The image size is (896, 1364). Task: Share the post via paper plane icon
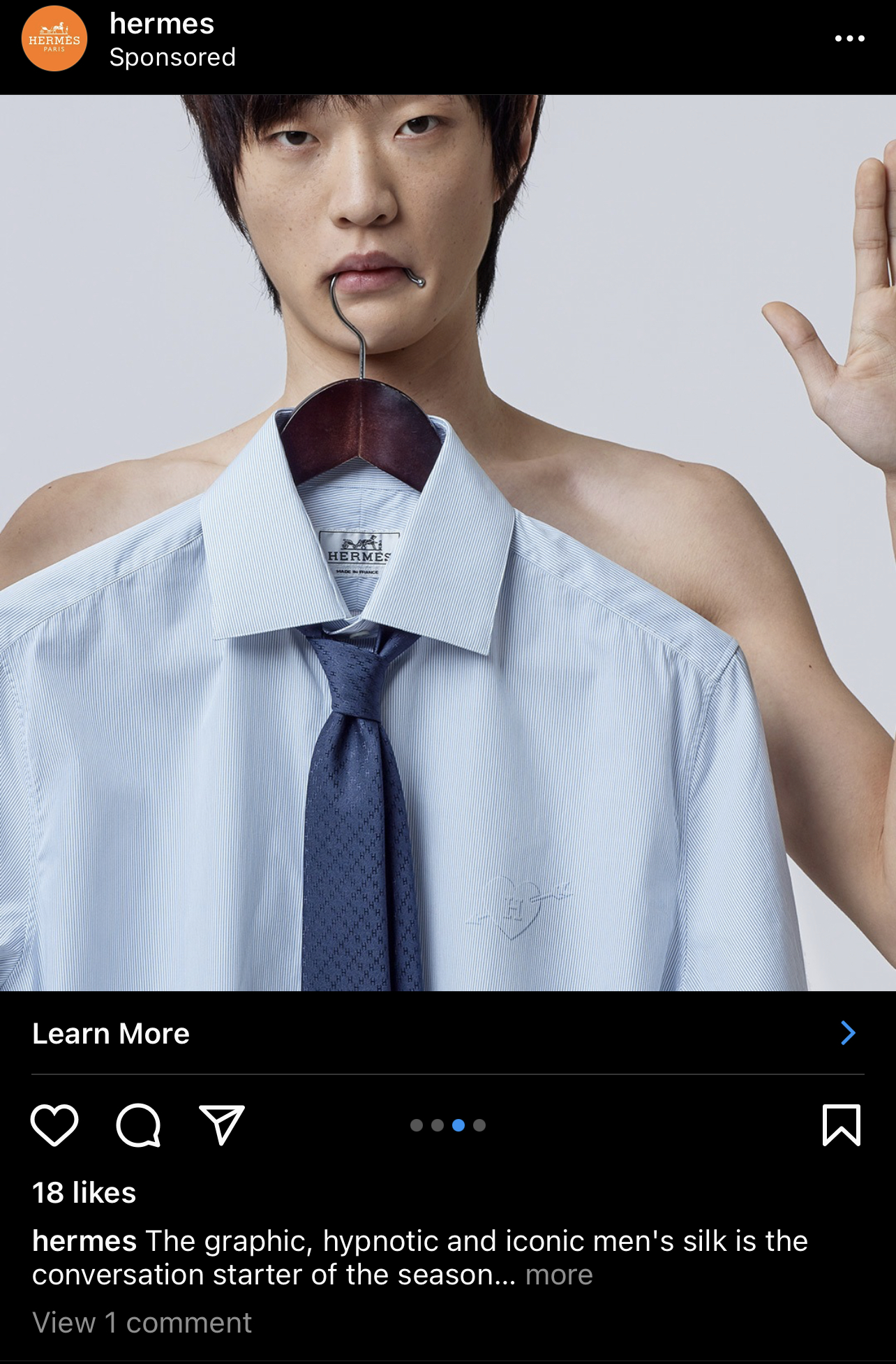[x=222, y=1125]
